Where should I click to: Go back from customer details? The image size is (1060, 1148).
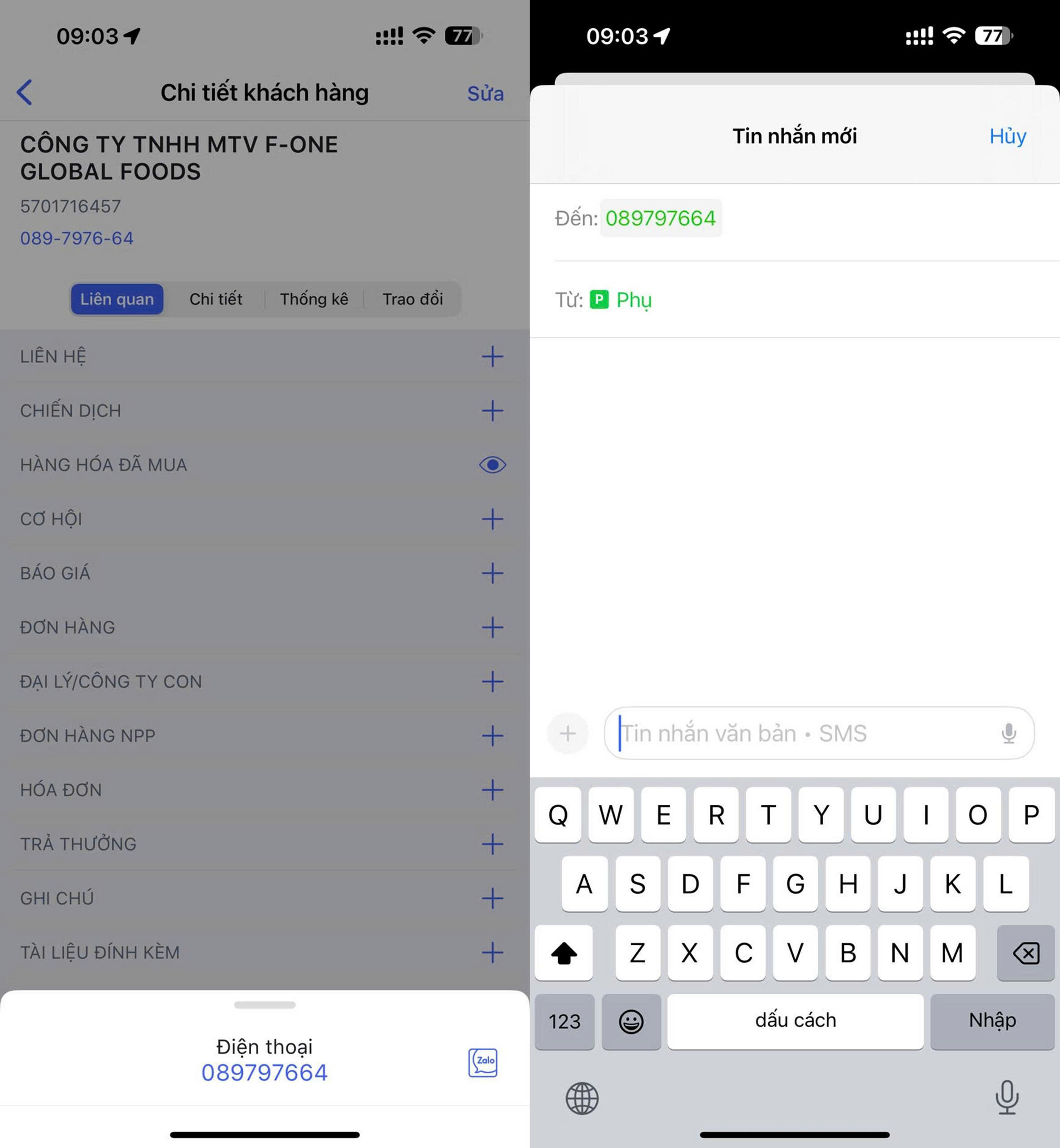pyautogui.click(x=24, y=92)
